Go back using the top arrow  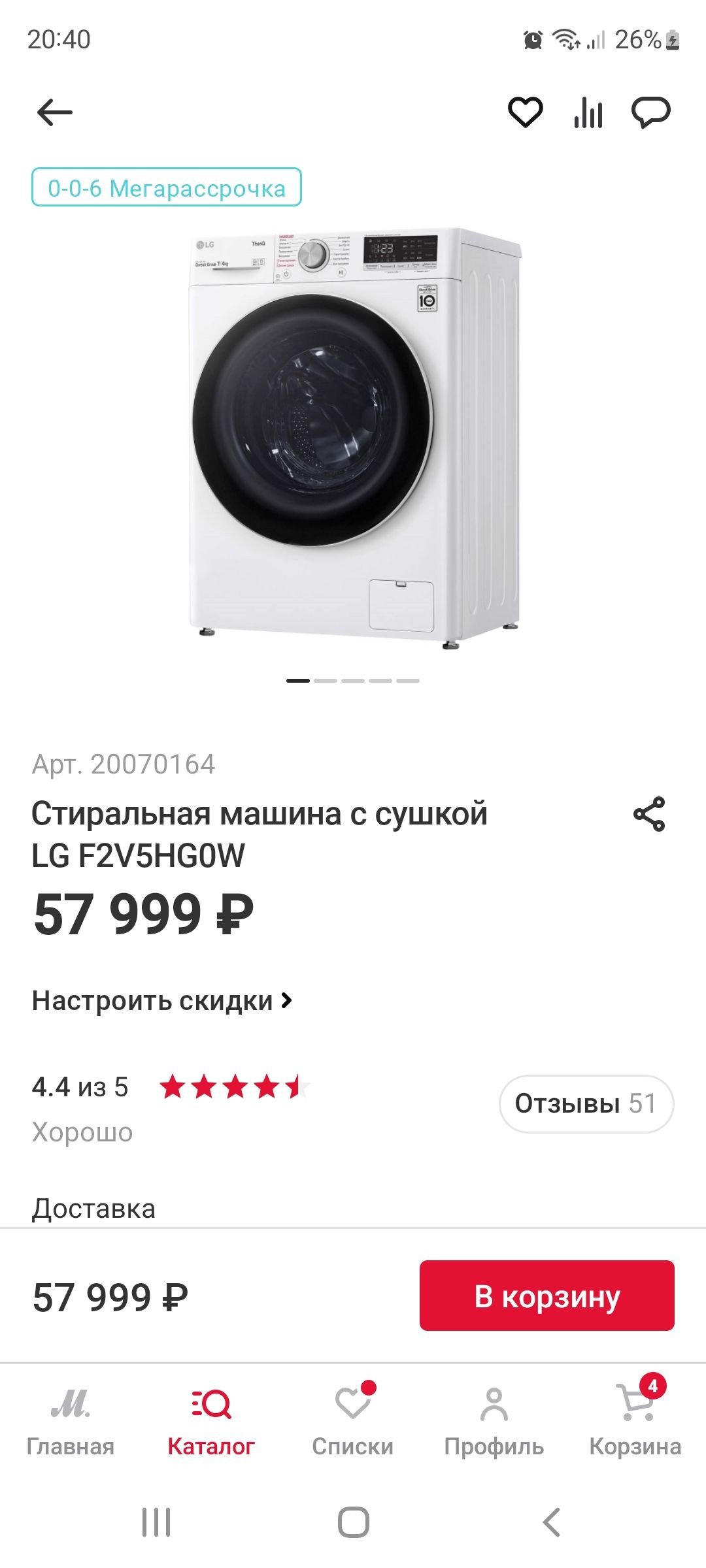55,112
